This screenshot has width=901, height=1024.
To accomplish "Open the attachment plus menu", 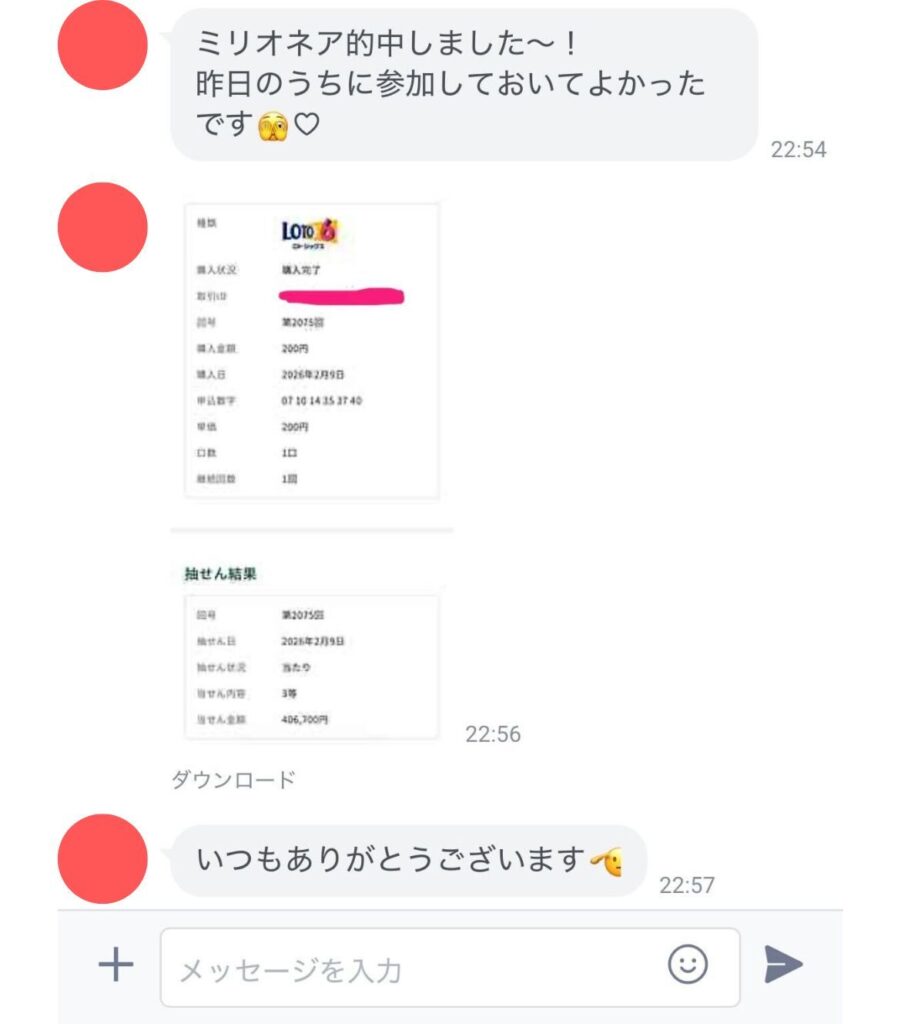I will click(116, 966).
